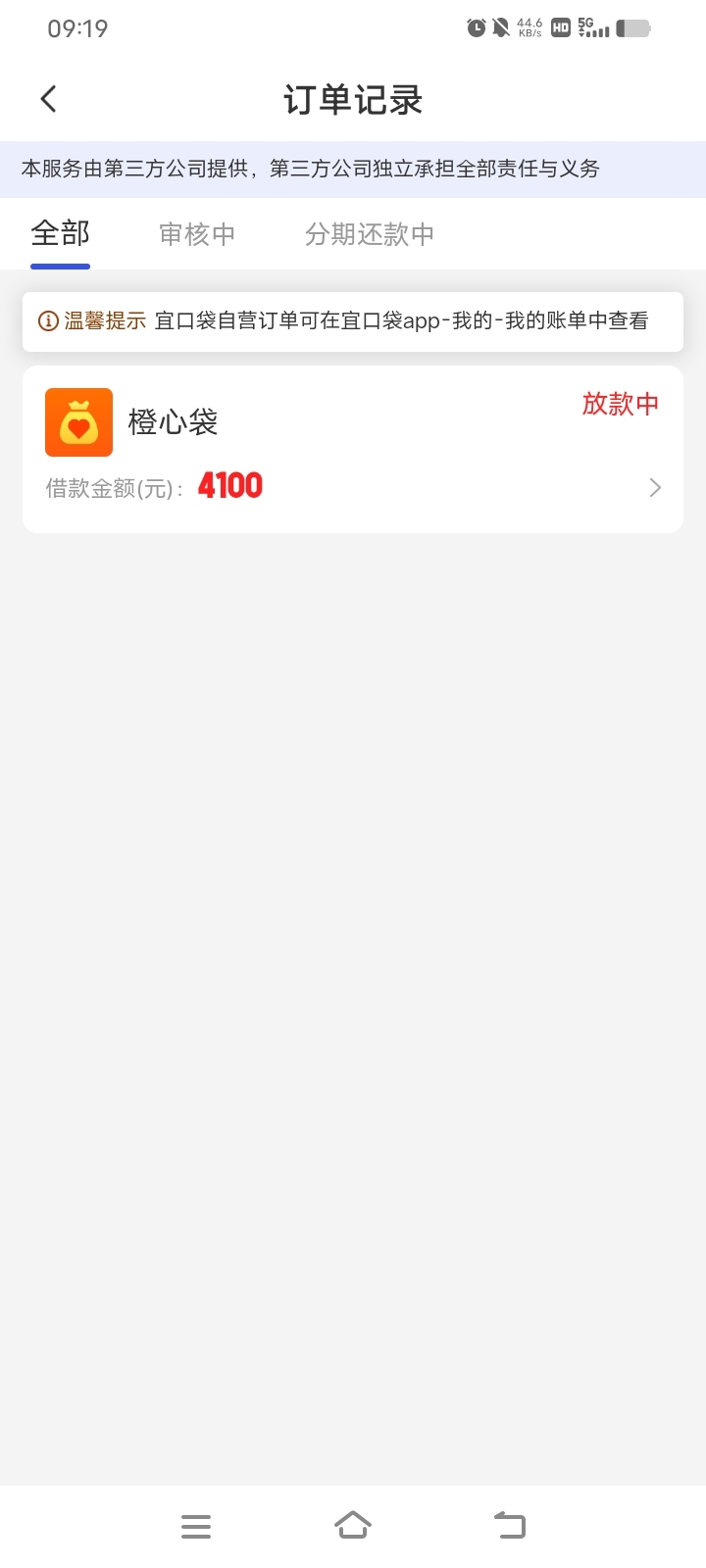706x1568 pixels.
Task: Switch to the 分期还款中 tab
Action: coord(369,234)
